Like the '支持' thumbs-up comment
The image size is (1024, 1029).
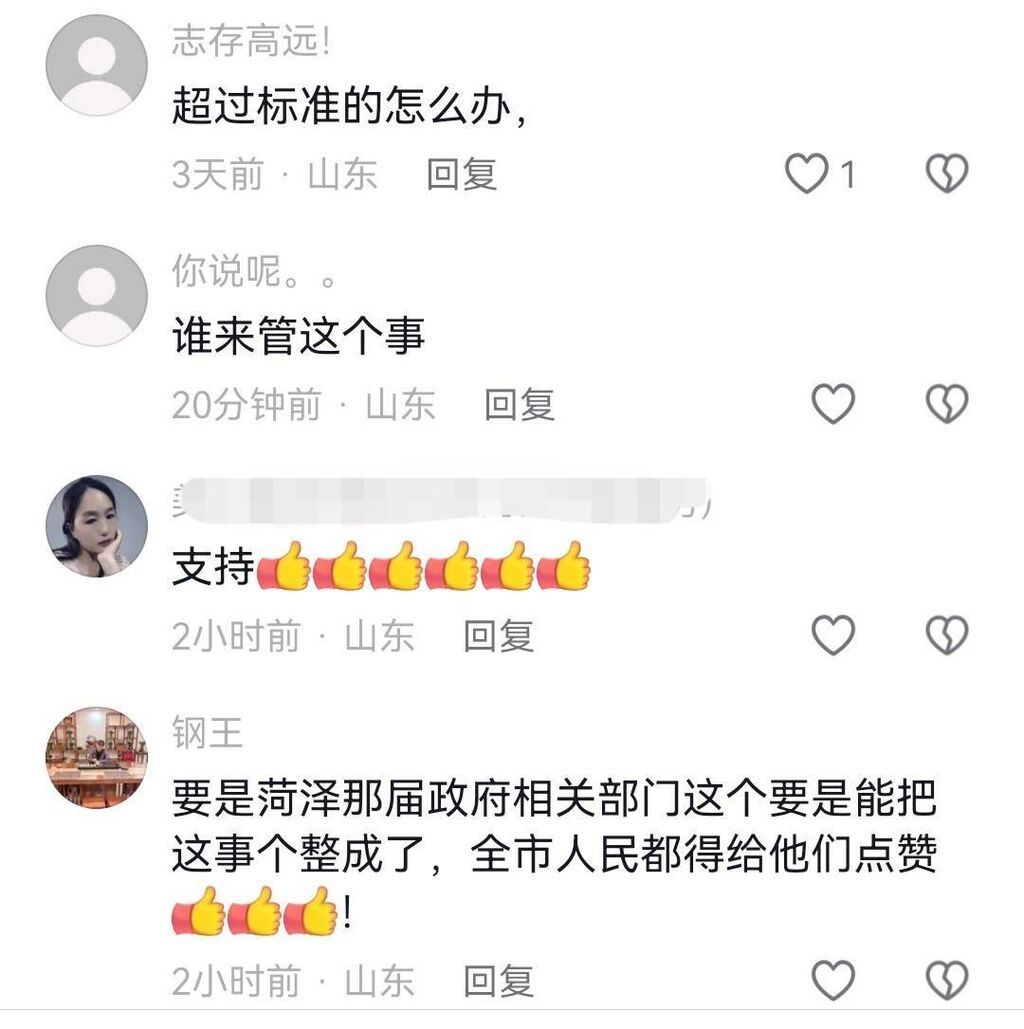[x=832, y=635]
